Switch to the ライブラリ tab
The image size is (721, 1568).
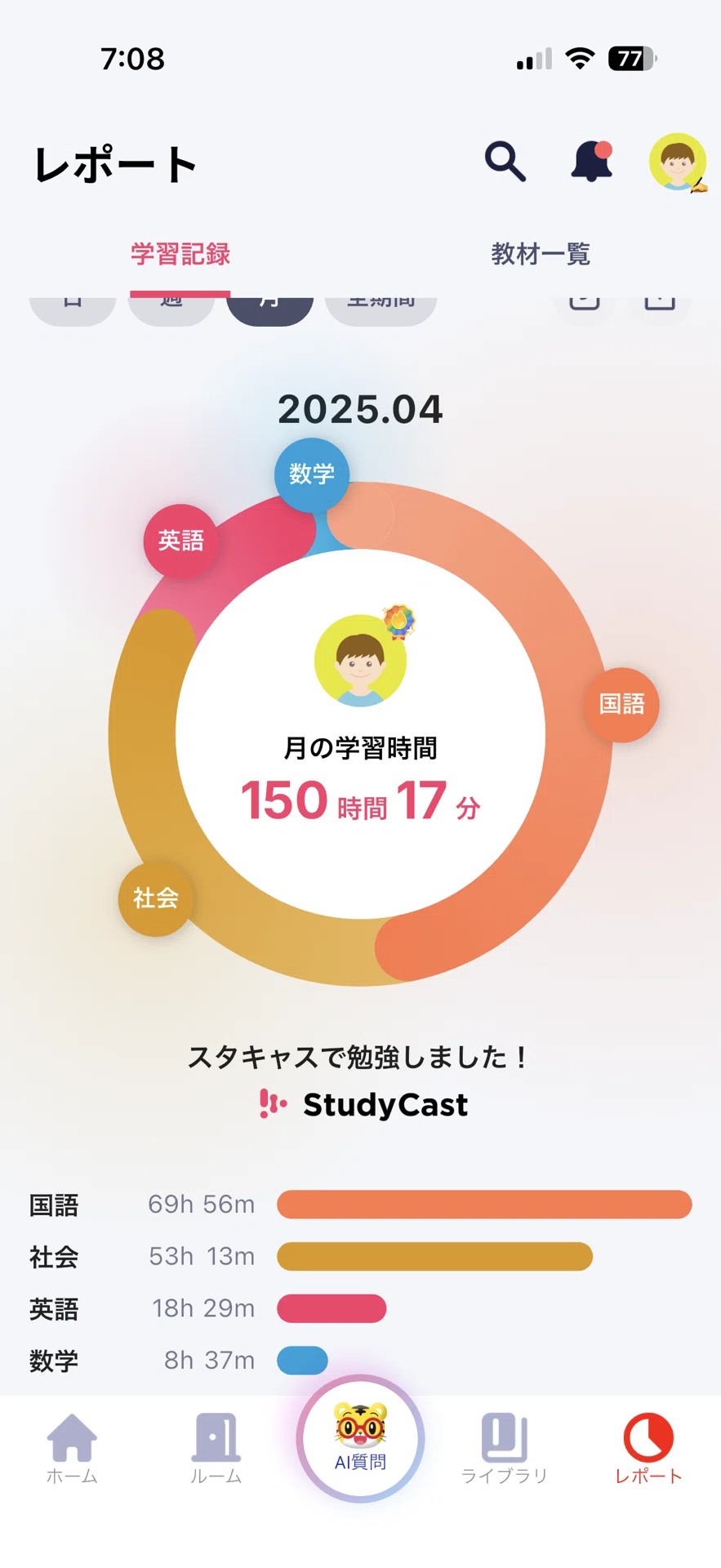tap(504, 1449)
